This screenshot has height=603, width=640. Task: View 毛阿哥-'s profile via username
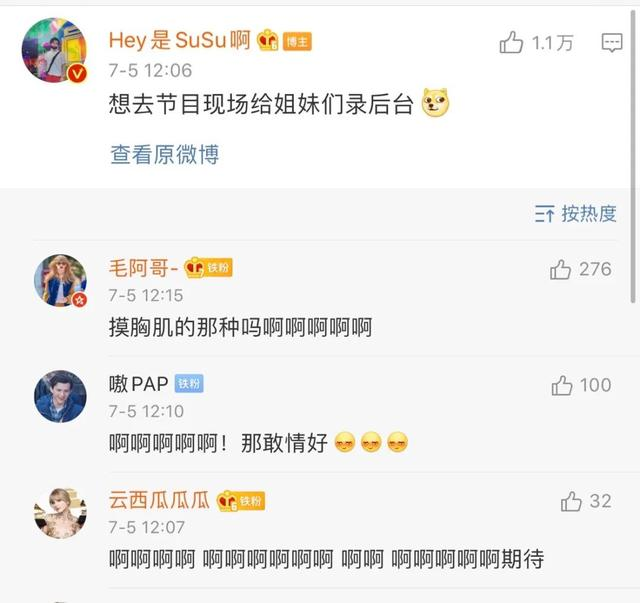143,268
